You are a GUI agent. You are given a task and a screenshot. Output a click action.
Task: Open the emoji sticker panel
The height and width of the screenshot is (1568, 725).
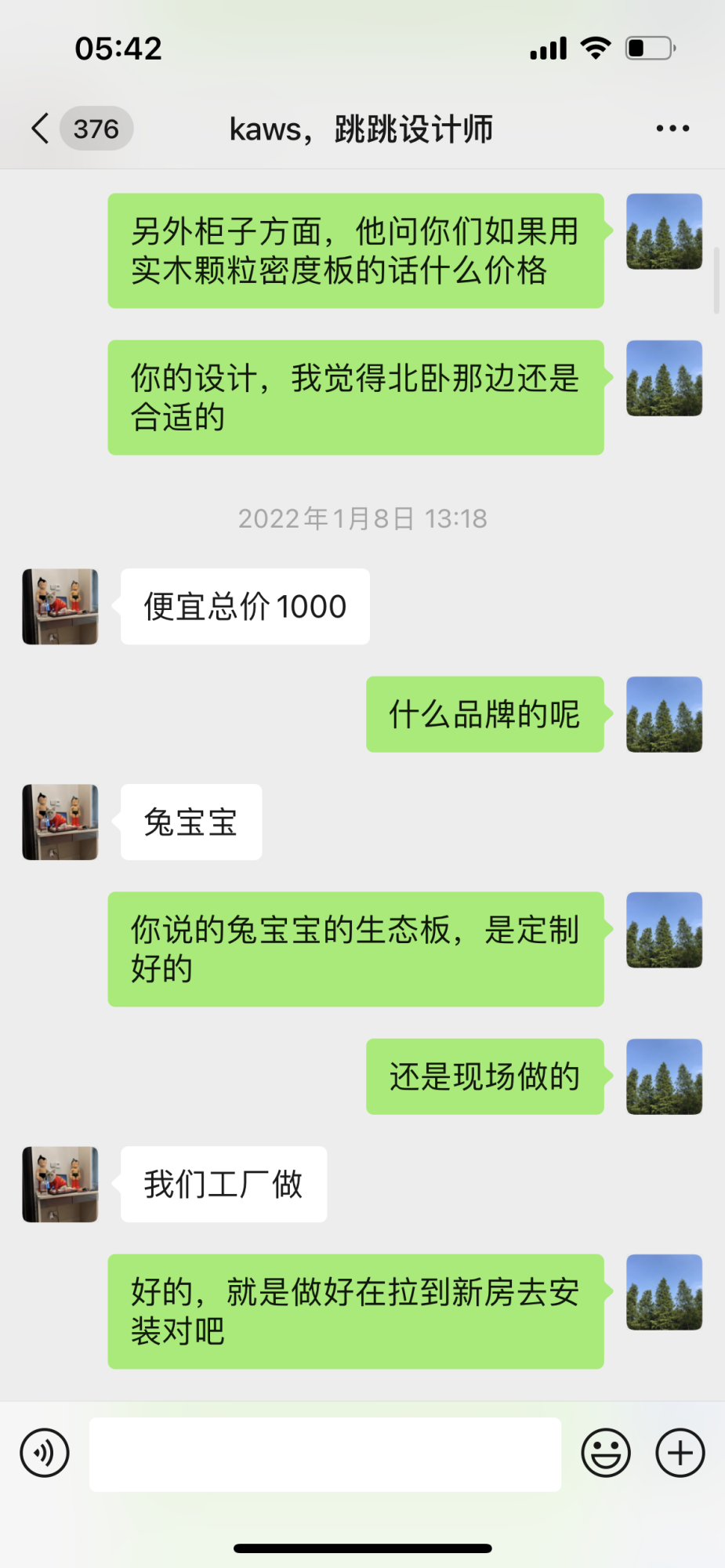(605, 1453)
